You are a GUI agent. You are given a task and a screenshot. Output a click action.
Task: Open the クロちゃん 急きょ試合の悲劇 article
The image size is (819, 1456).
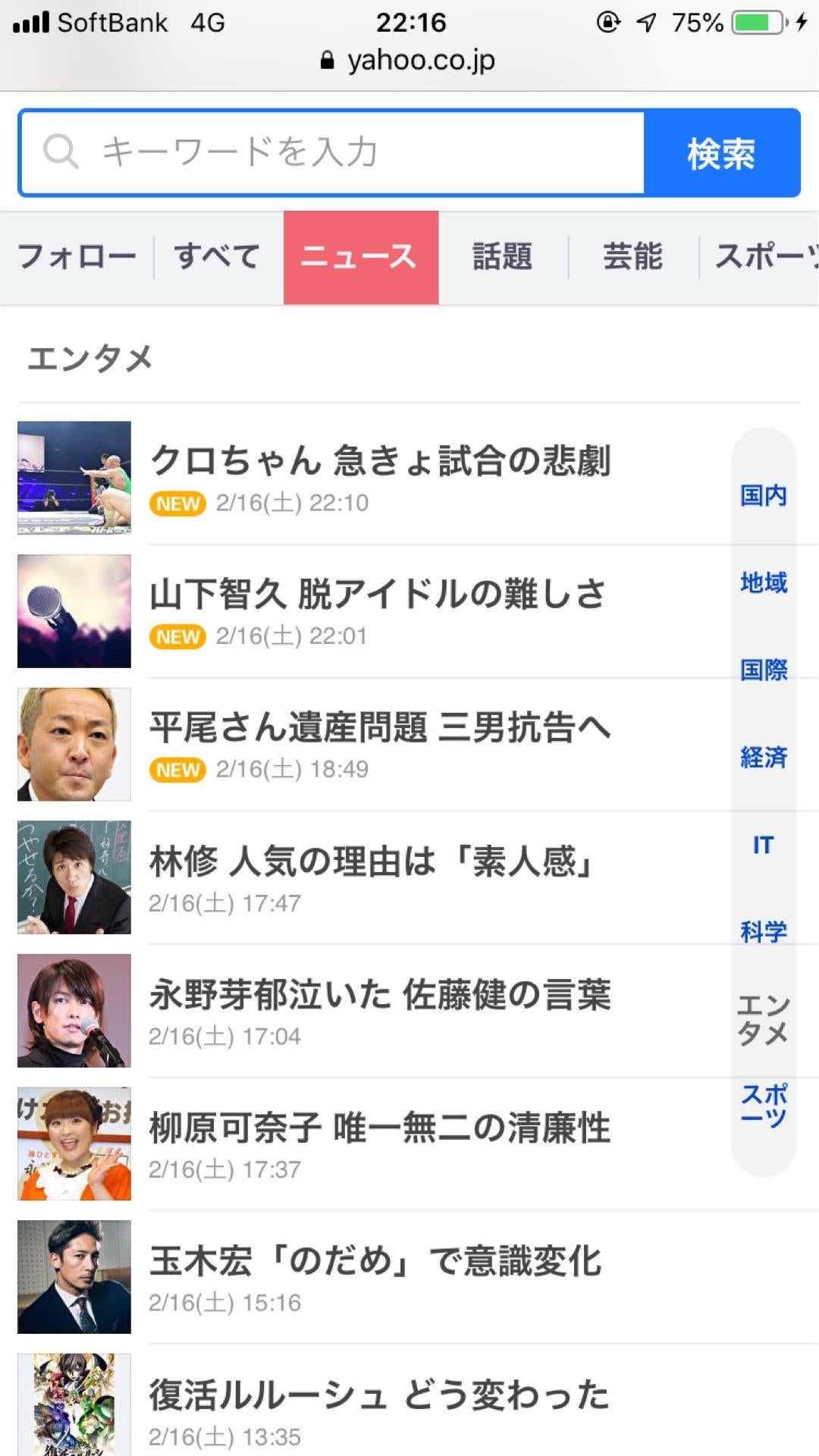379,461
